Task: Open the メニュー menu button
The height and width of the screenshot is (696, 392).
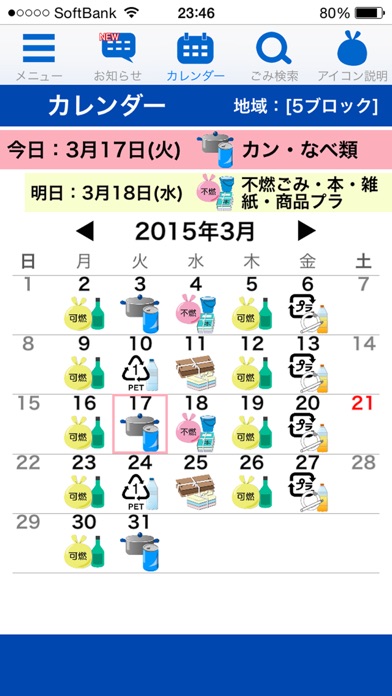Action: (39, 55)
